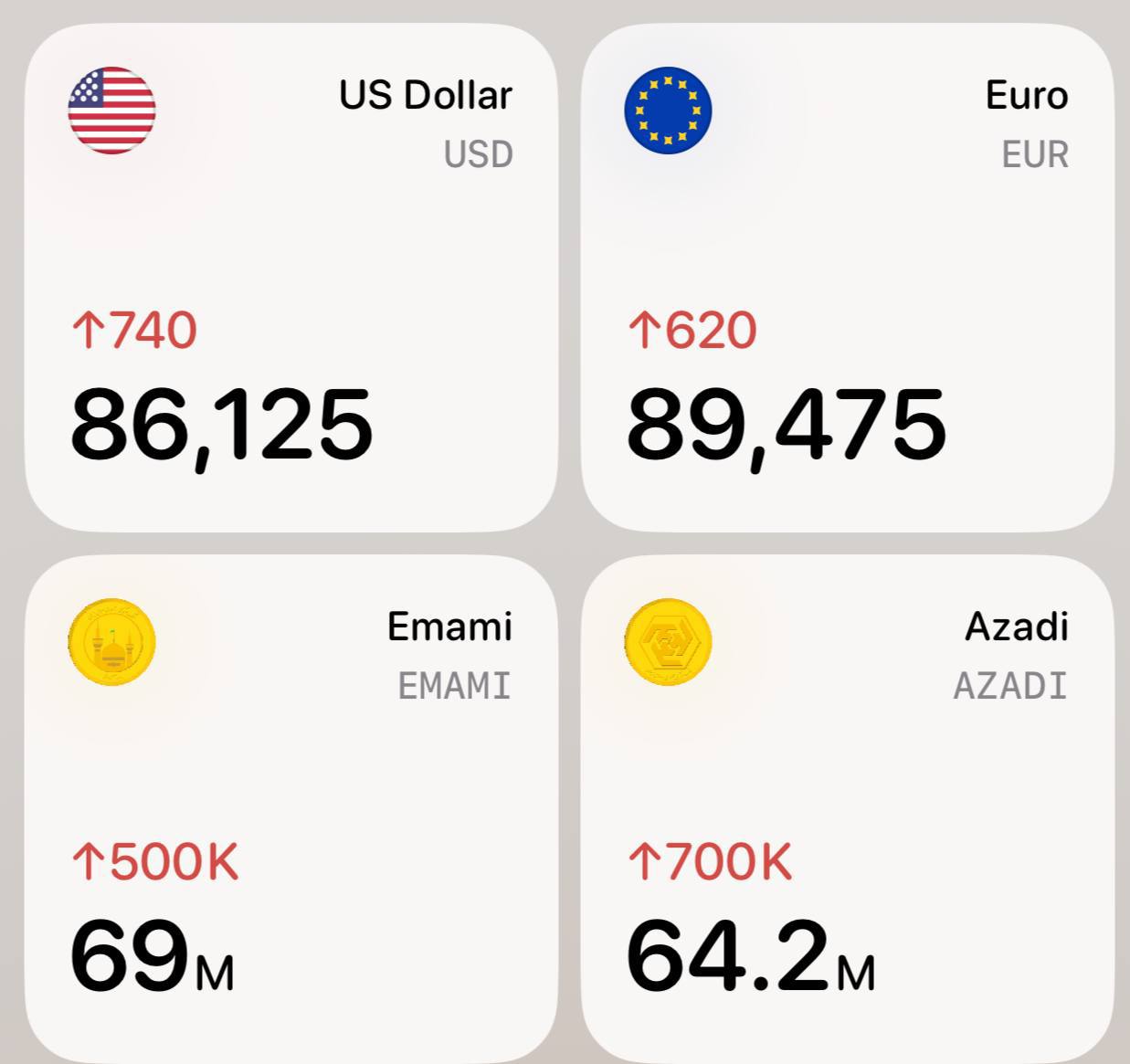This screenshot has width=1130, height=1064.
Task: Open the Euro rate card
Action: point(847,277)
